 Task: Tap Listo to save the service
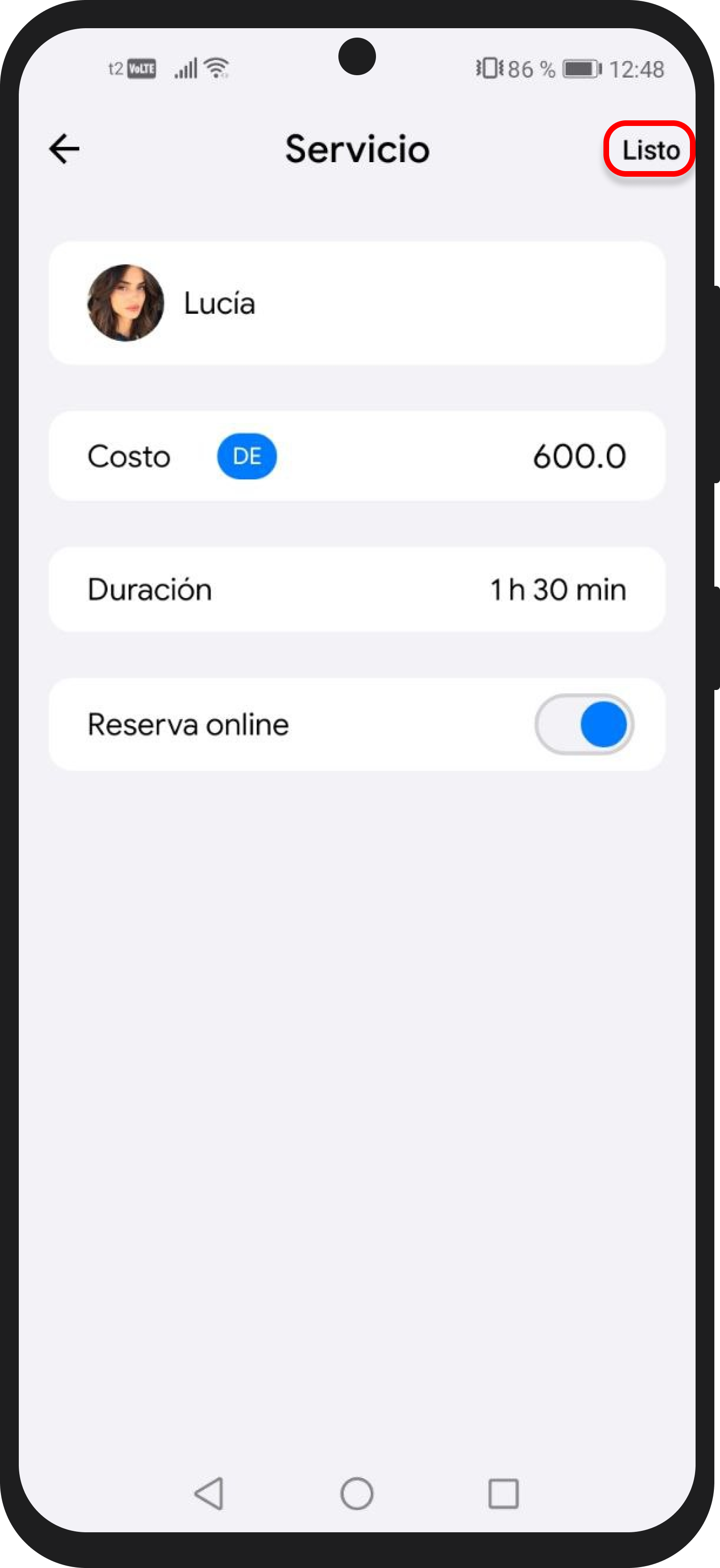click(650, 150)
